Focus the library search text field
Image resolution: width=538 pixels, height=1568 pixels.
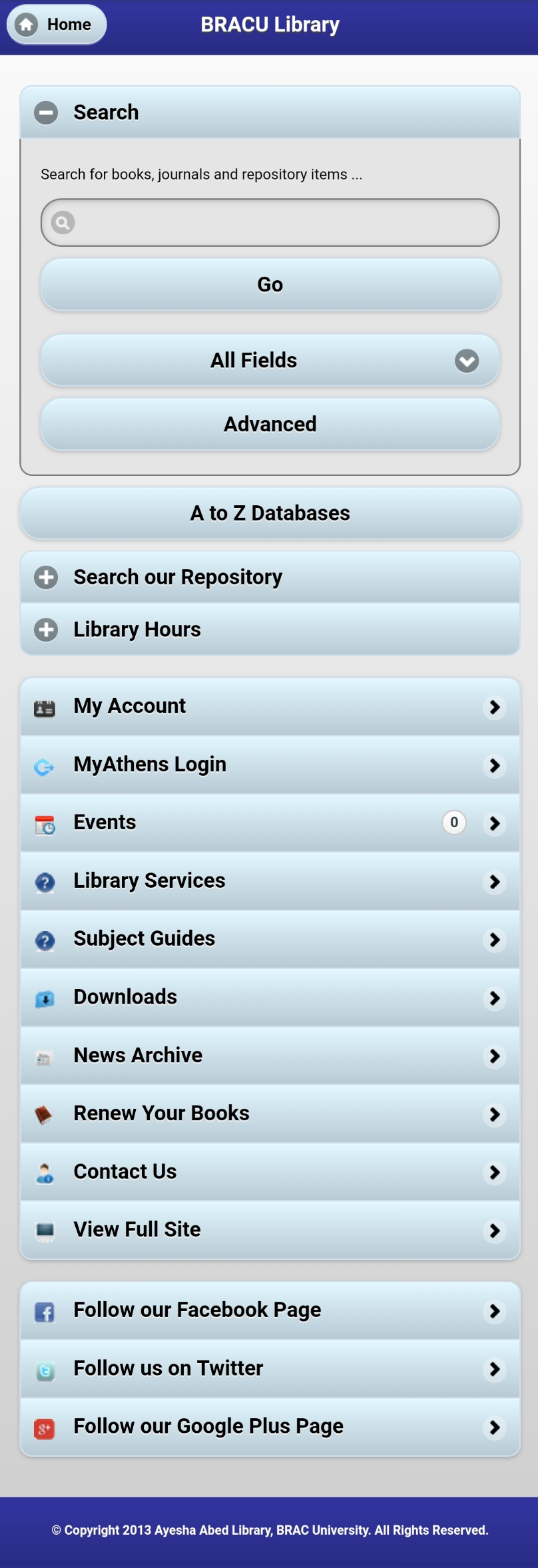(x=270, y=222)
